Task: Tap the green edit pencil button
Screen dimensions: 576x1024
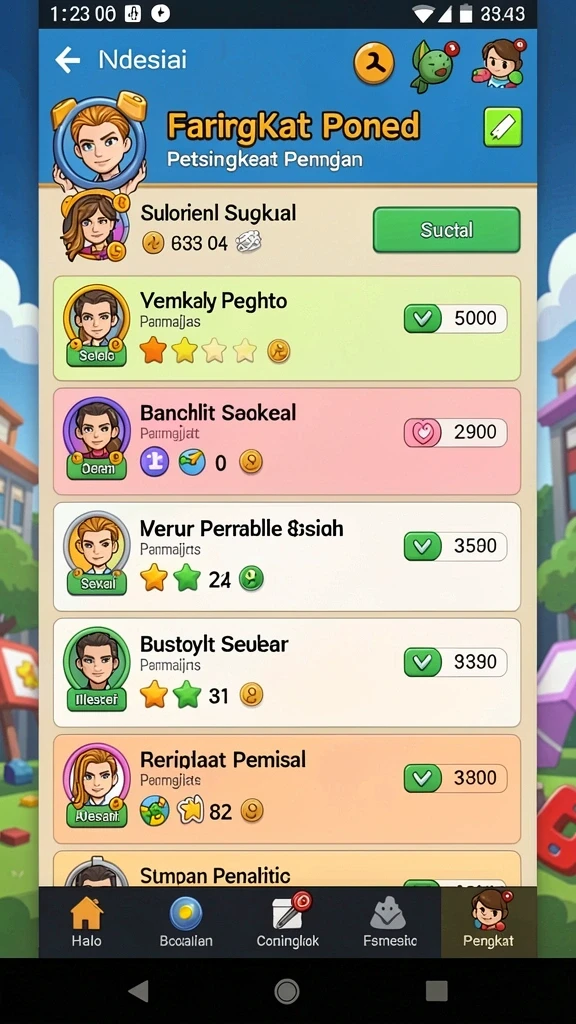Action: point(503,127)
